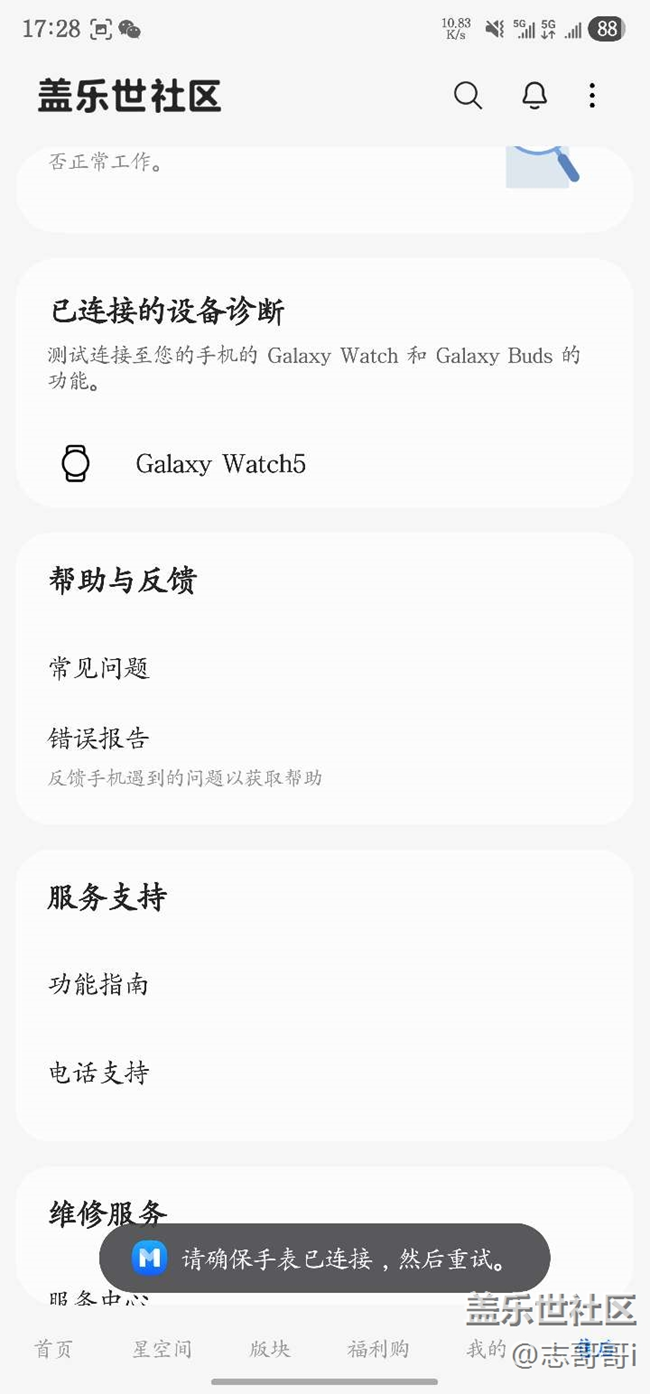Image resolution: width=650 pixels, height=1394 pixels.
Task: Switch to the 福利购 tab
Action: point(378,1349)
